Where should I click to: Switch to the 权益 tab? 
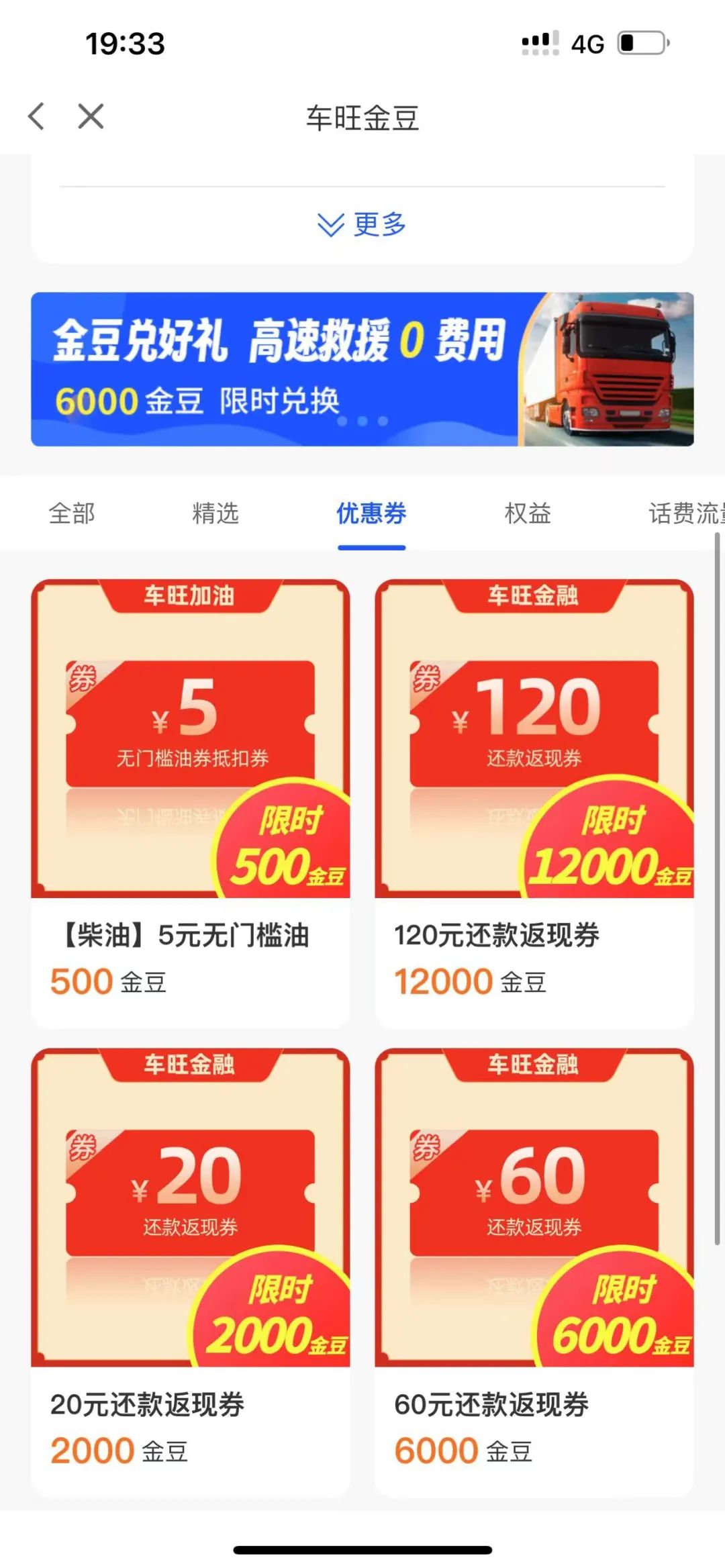(528, 513)
